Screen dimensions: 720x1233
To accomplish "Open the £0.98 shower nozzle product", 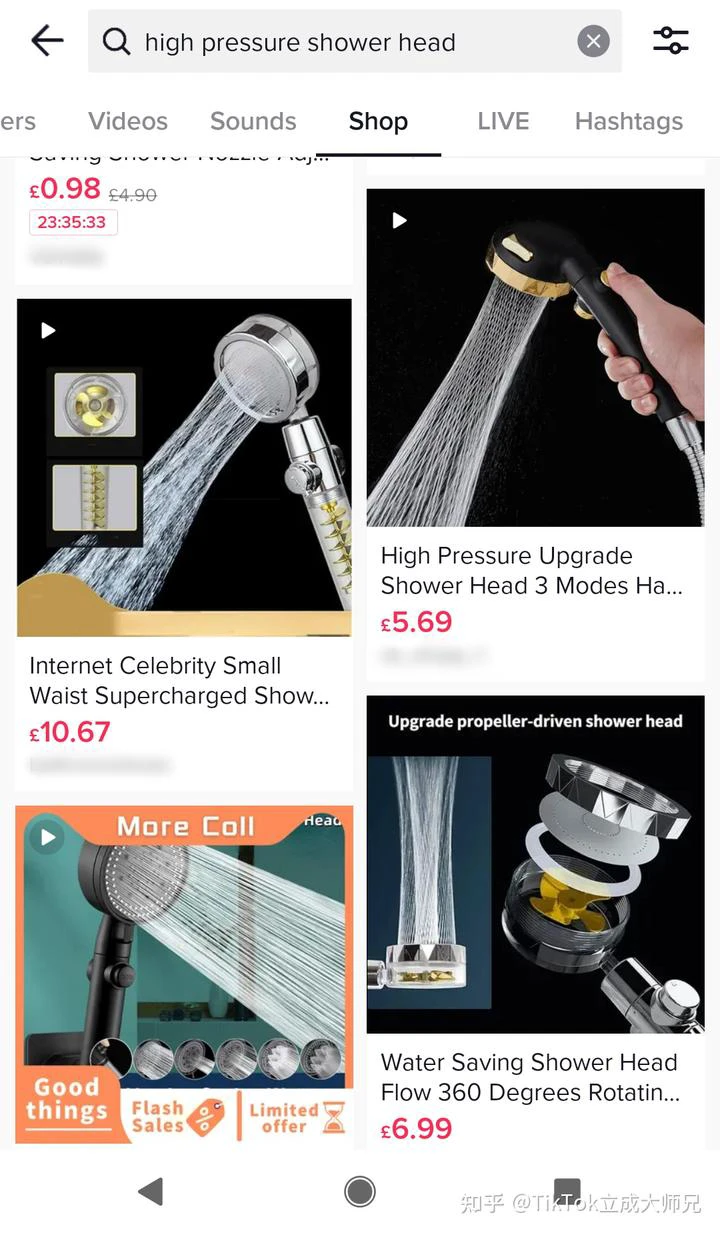I will [x=184, y=200].
